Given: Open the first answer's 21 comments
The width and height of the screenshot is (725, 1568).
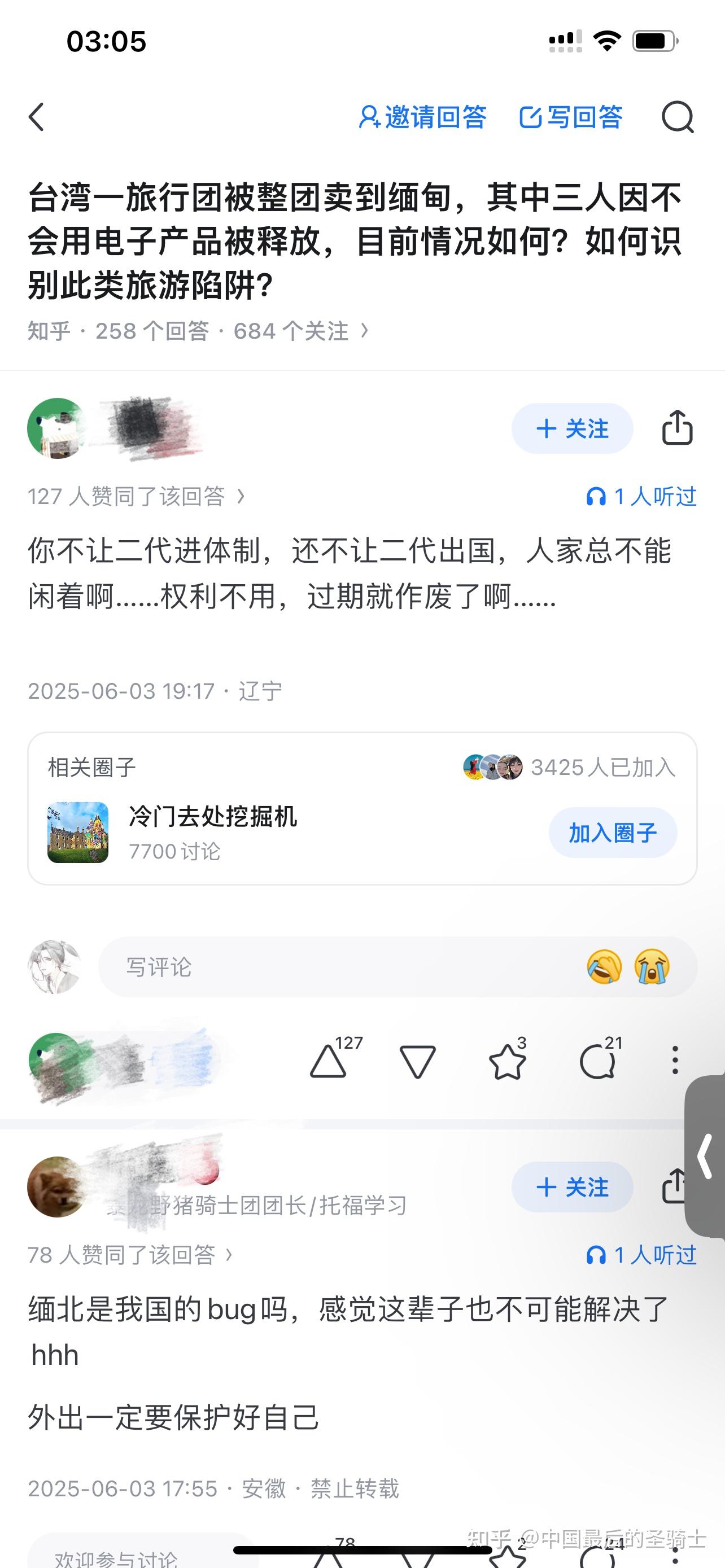Looking at the screenshot, I should [598, 1061].
